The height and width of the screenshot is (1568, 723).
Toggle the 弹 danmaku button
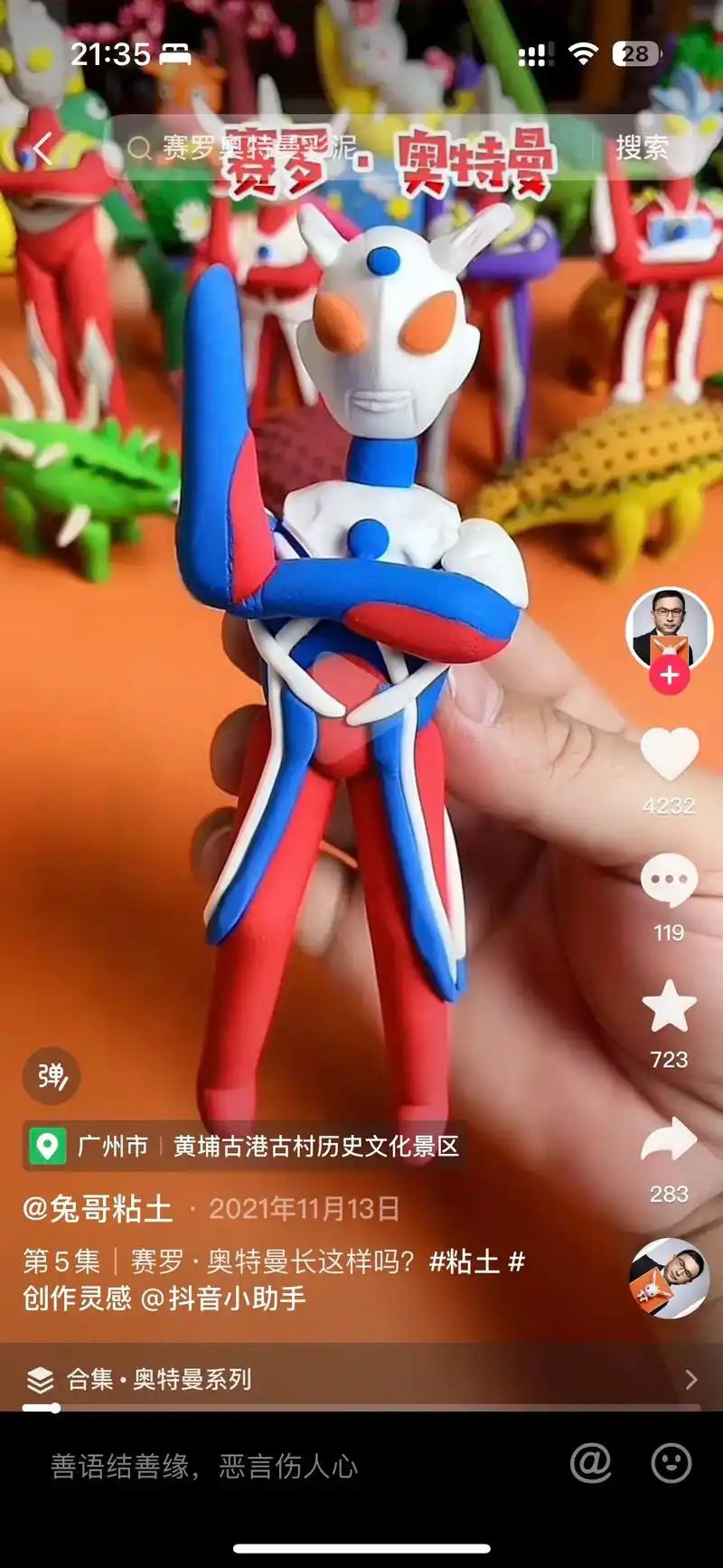tap(52, 1076)
